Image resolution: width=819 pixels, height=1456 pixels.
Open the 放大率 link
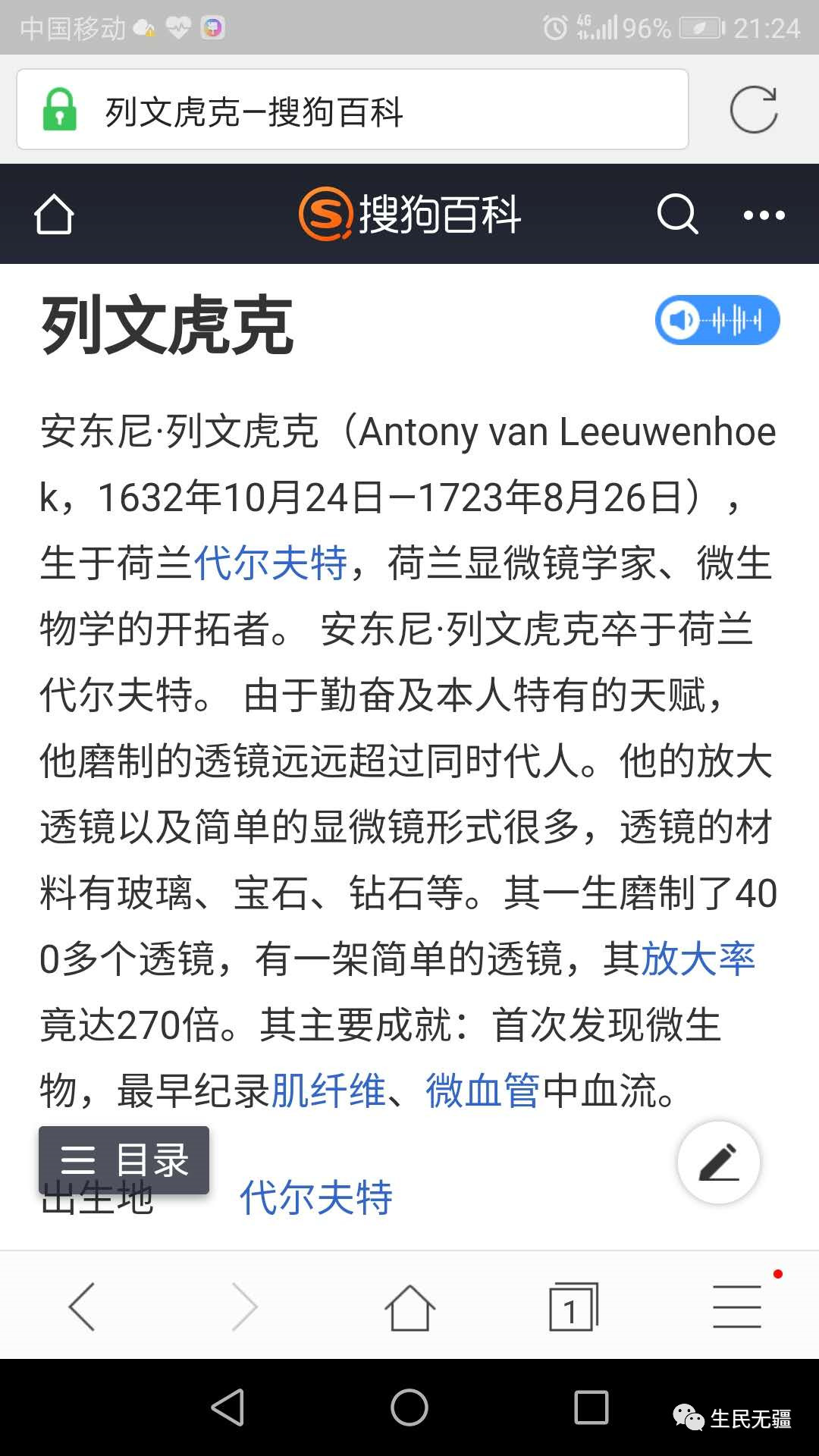pos(698,959)
